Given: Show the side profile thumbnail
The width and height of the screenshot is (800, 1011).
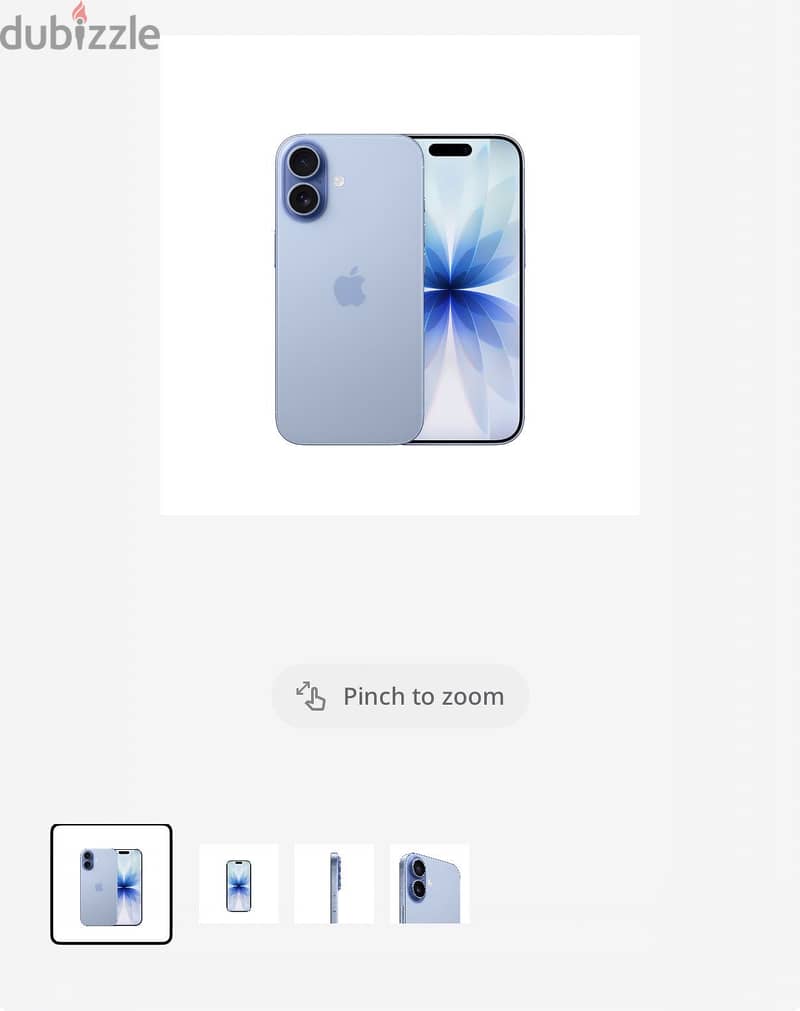Looking at the screenshot, I should click(x=334, y=884).
